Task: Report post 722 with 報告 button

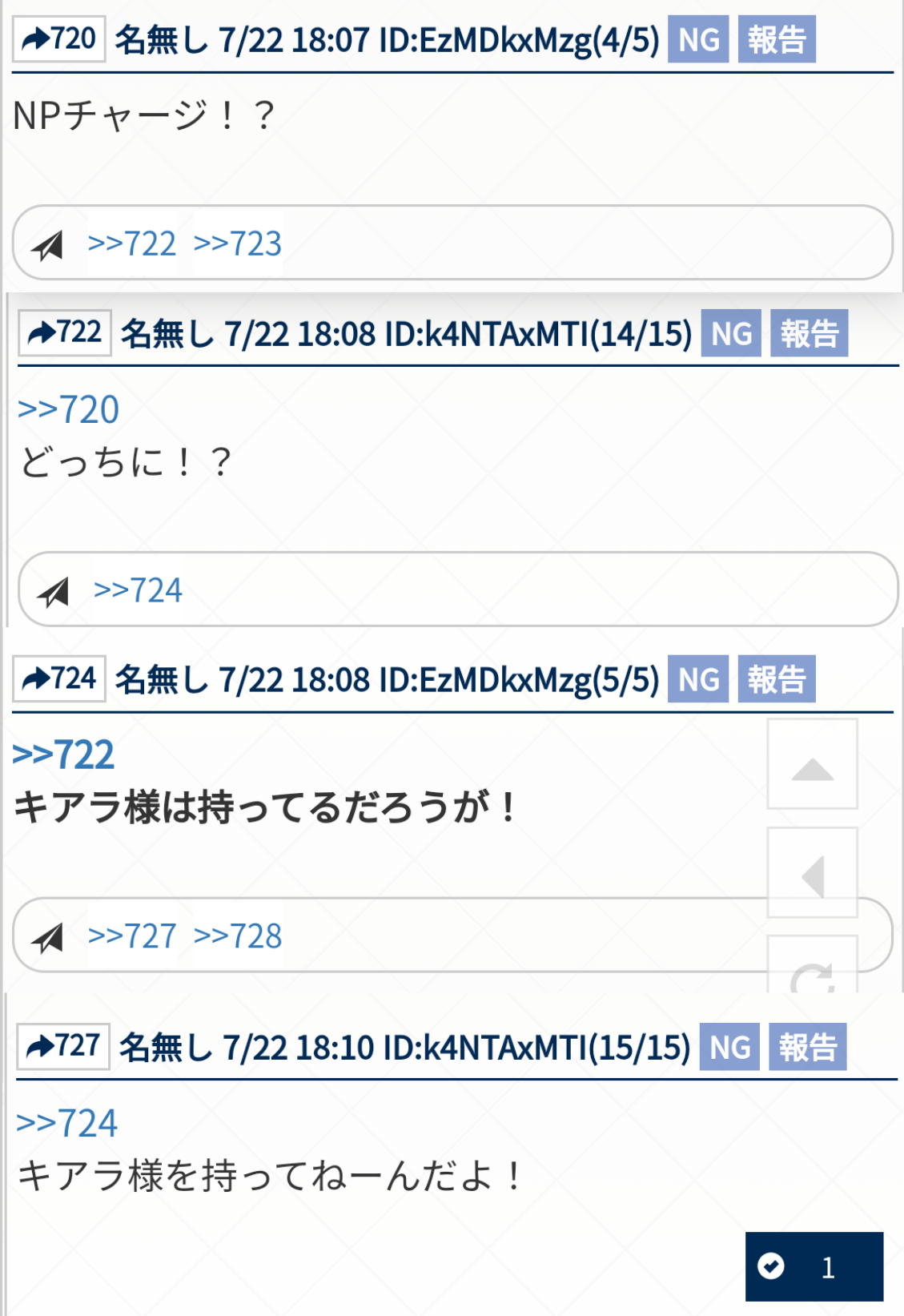Action: pyautogui.click(x=809, y=333)
